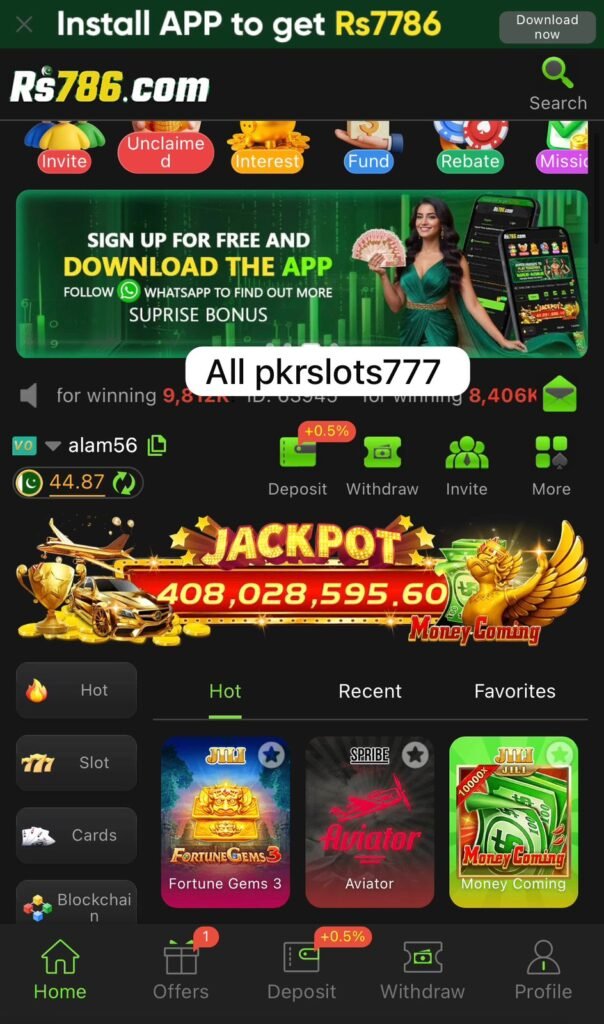Go to the Offers tab

click(x=181, y=970)
